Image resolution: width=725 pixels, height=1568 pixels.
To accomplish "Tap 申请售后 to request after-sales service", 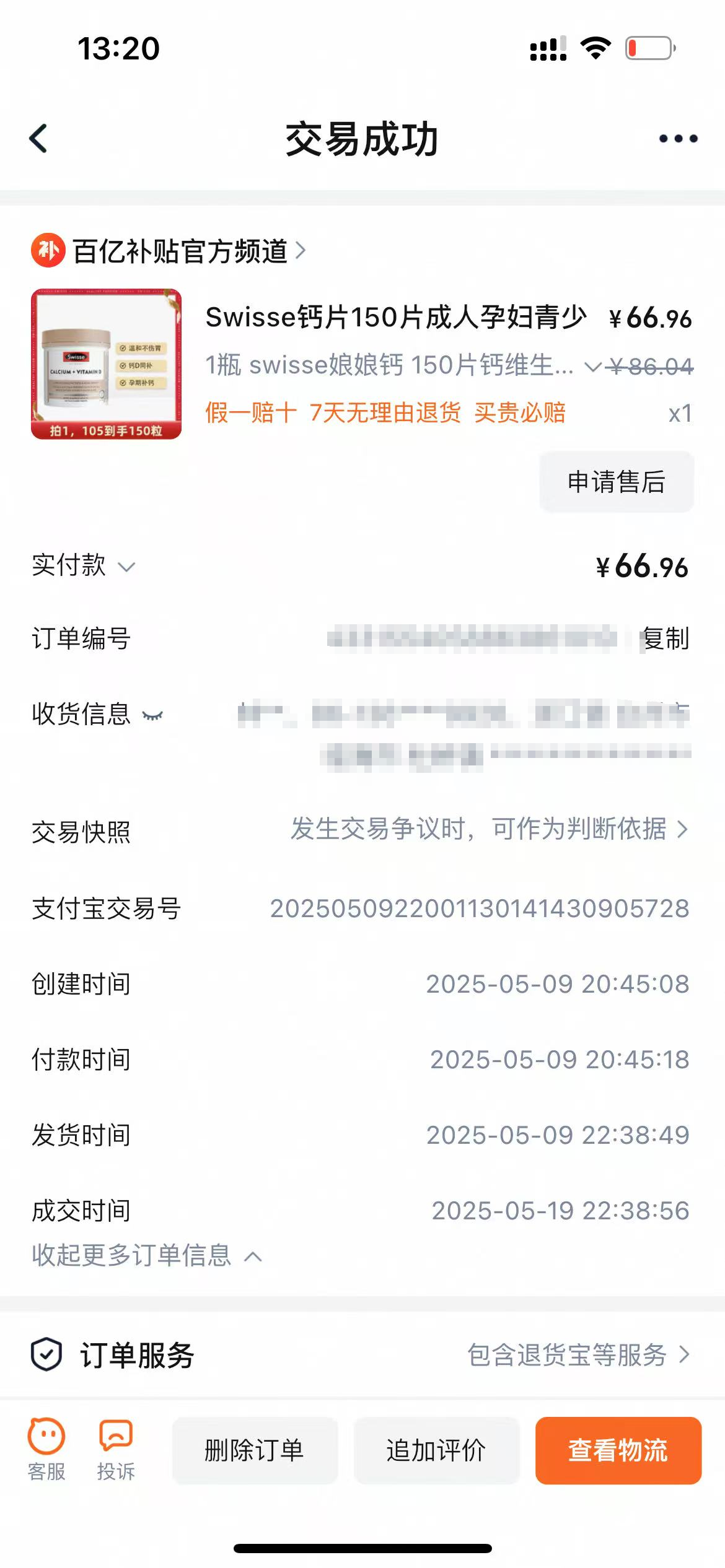I will click(617, 482).
